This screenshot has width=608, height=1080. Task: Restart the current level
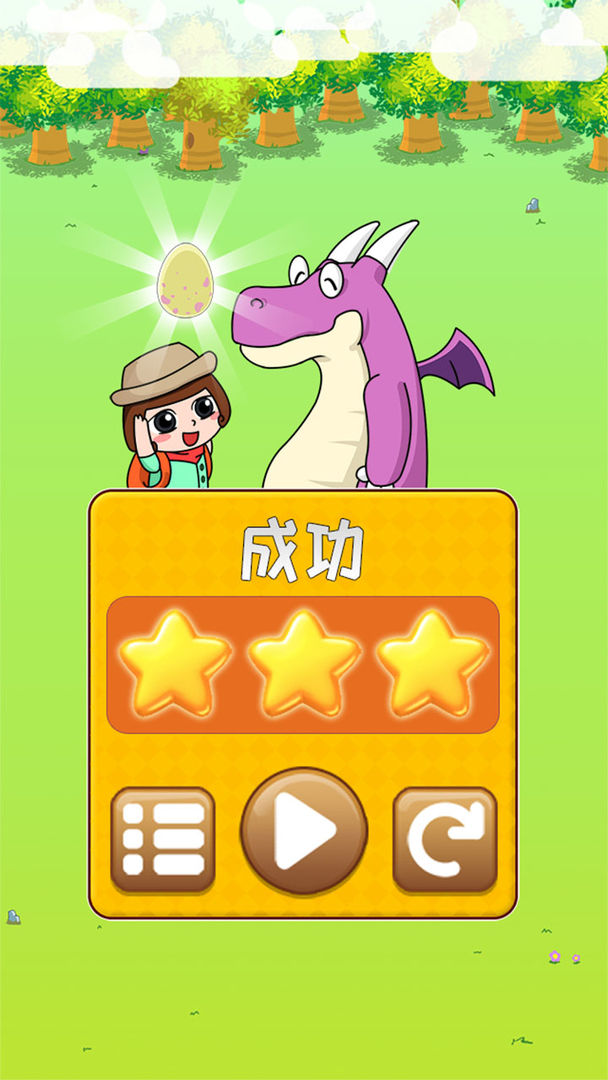pos(445,839)
